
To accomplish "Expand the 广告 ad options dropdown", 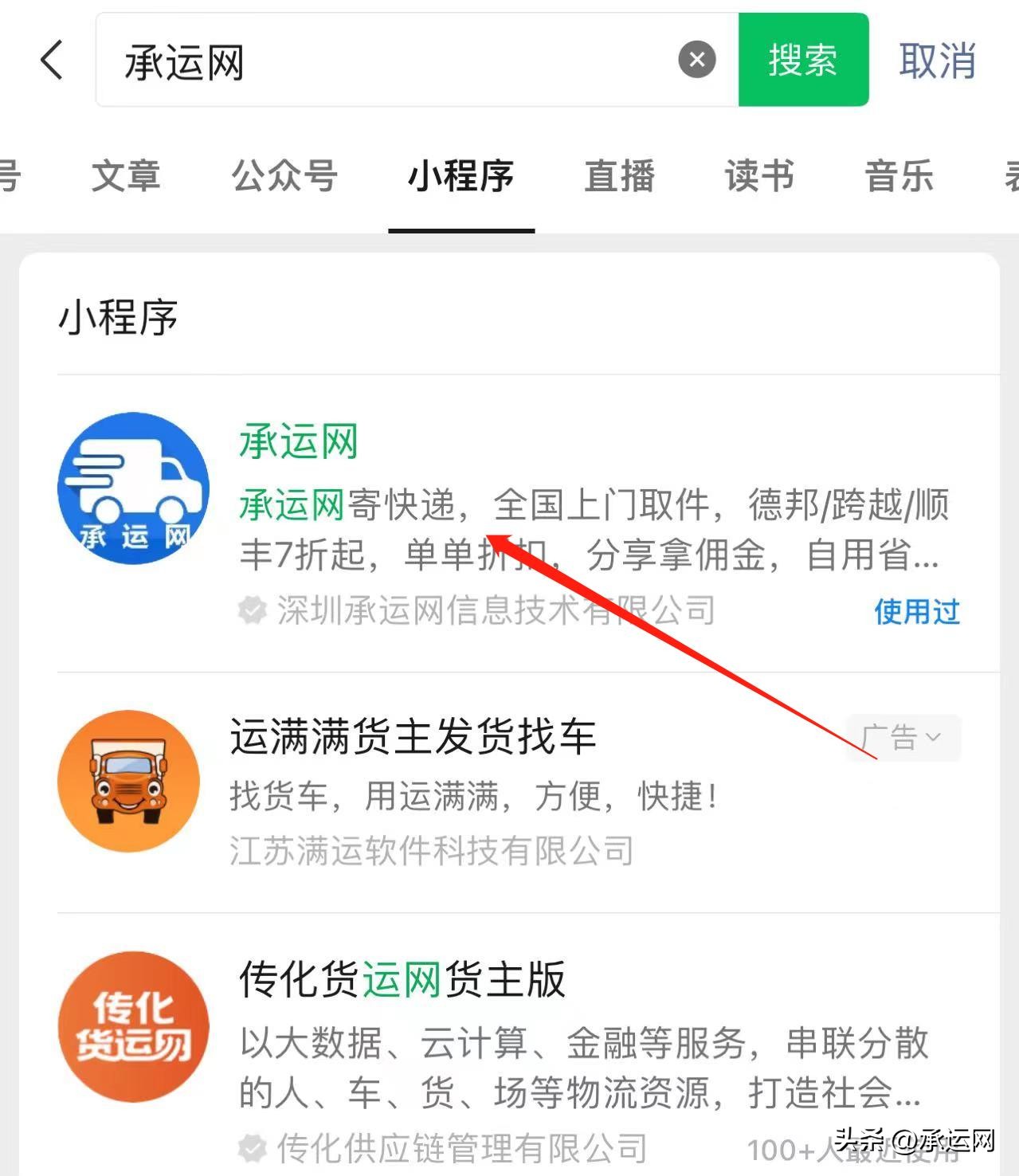I will (x=903, y=737).
